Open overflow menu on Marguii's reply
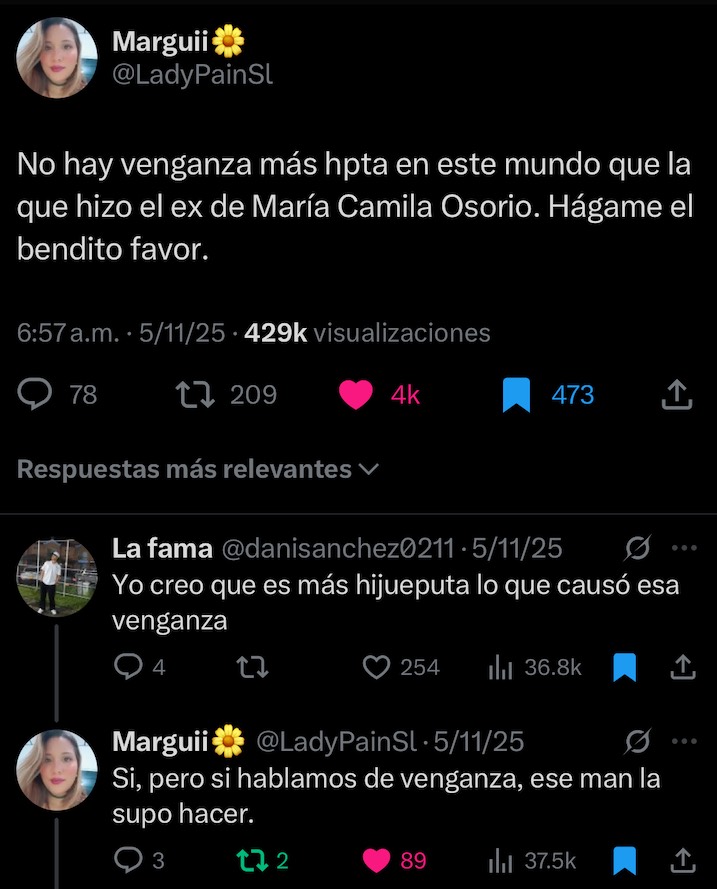This screenshot has width=717, height=889. coord(684,742)
